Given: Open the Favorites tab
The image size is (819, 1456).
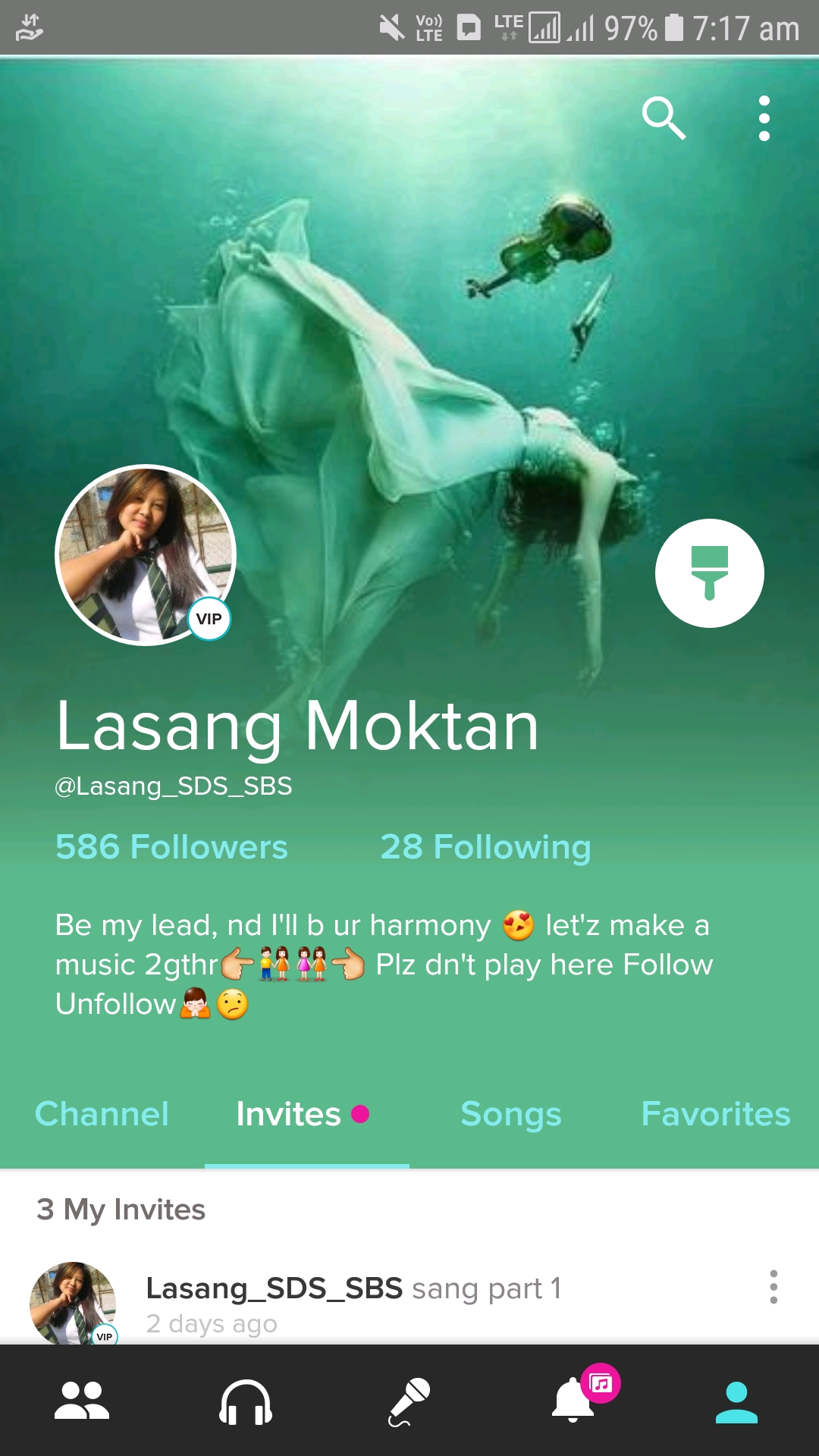Looking at the screenshot, I should click(x=715, y=1114).
